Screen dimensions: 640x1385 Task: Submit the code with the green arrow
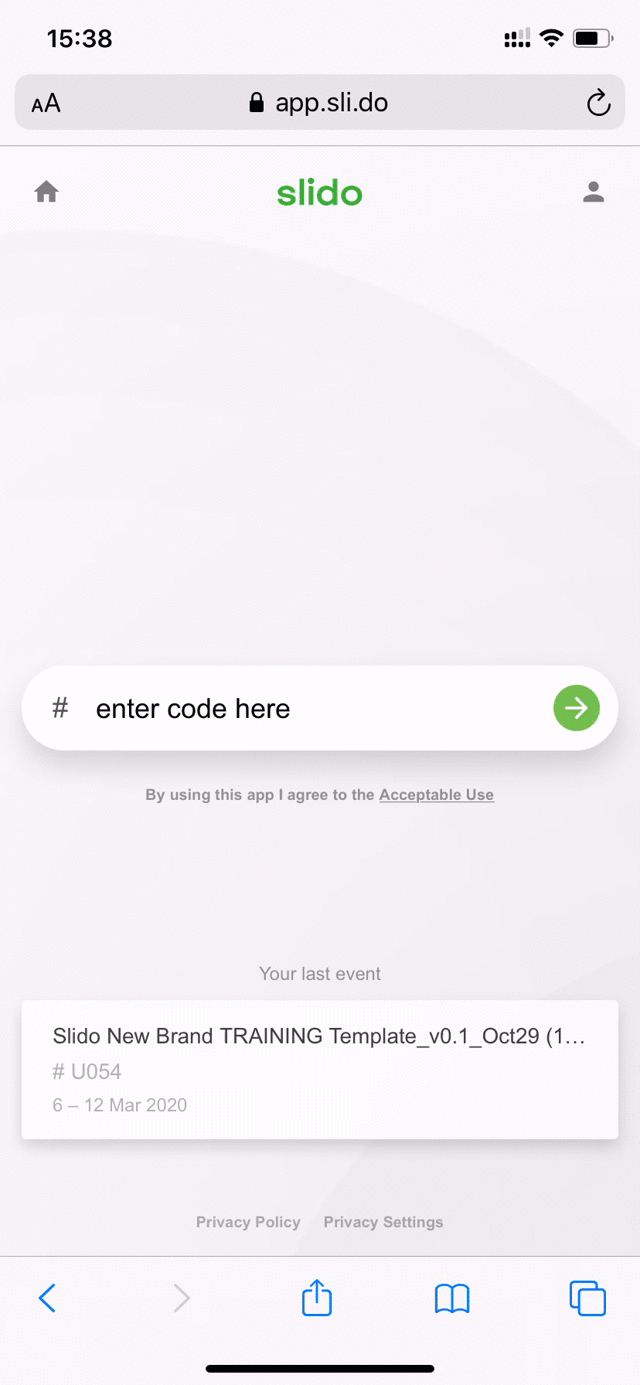576,708
